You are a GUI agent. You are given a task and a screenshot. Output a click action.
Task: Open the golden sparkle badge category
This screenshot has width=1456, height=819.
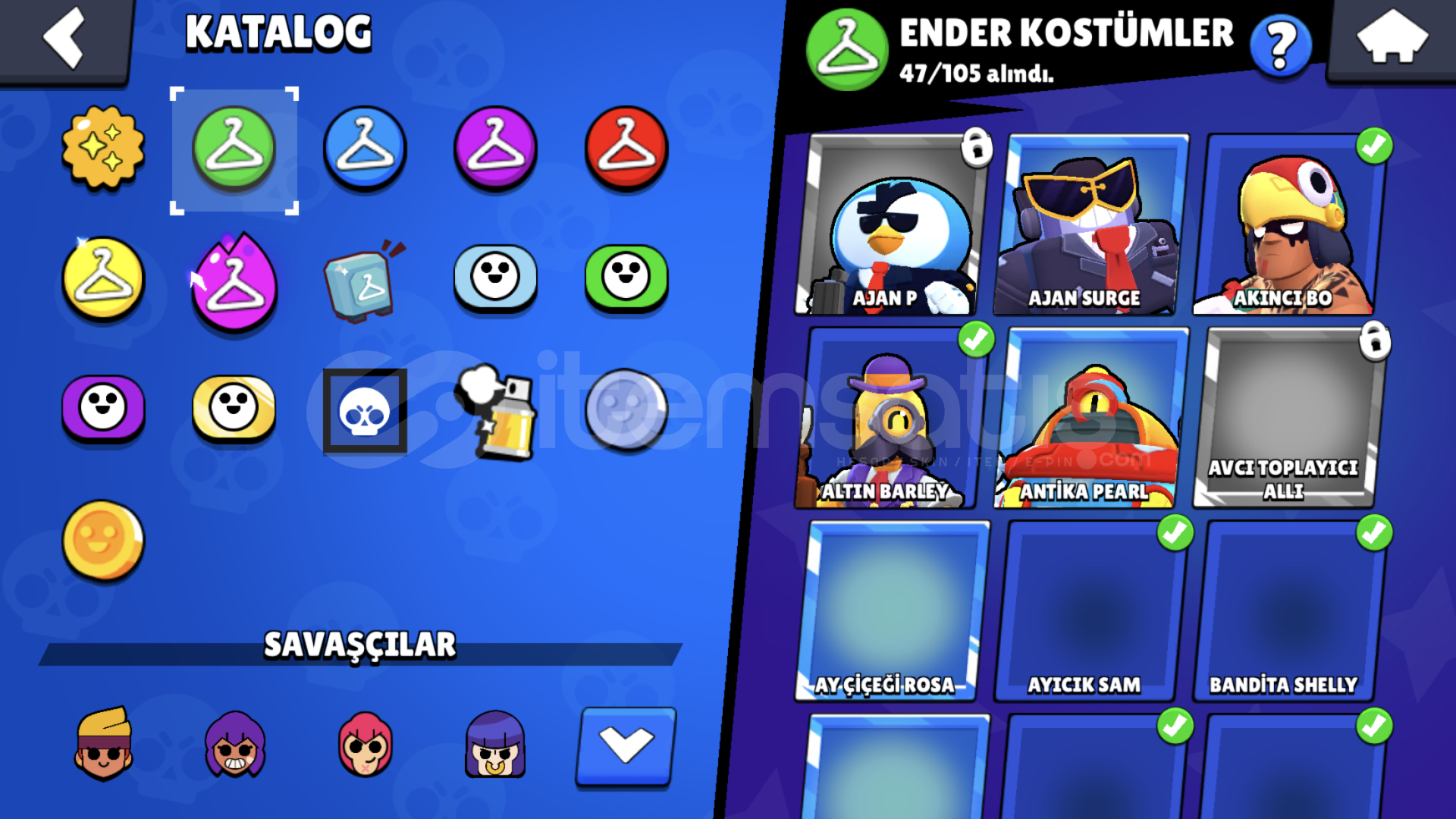103,148
